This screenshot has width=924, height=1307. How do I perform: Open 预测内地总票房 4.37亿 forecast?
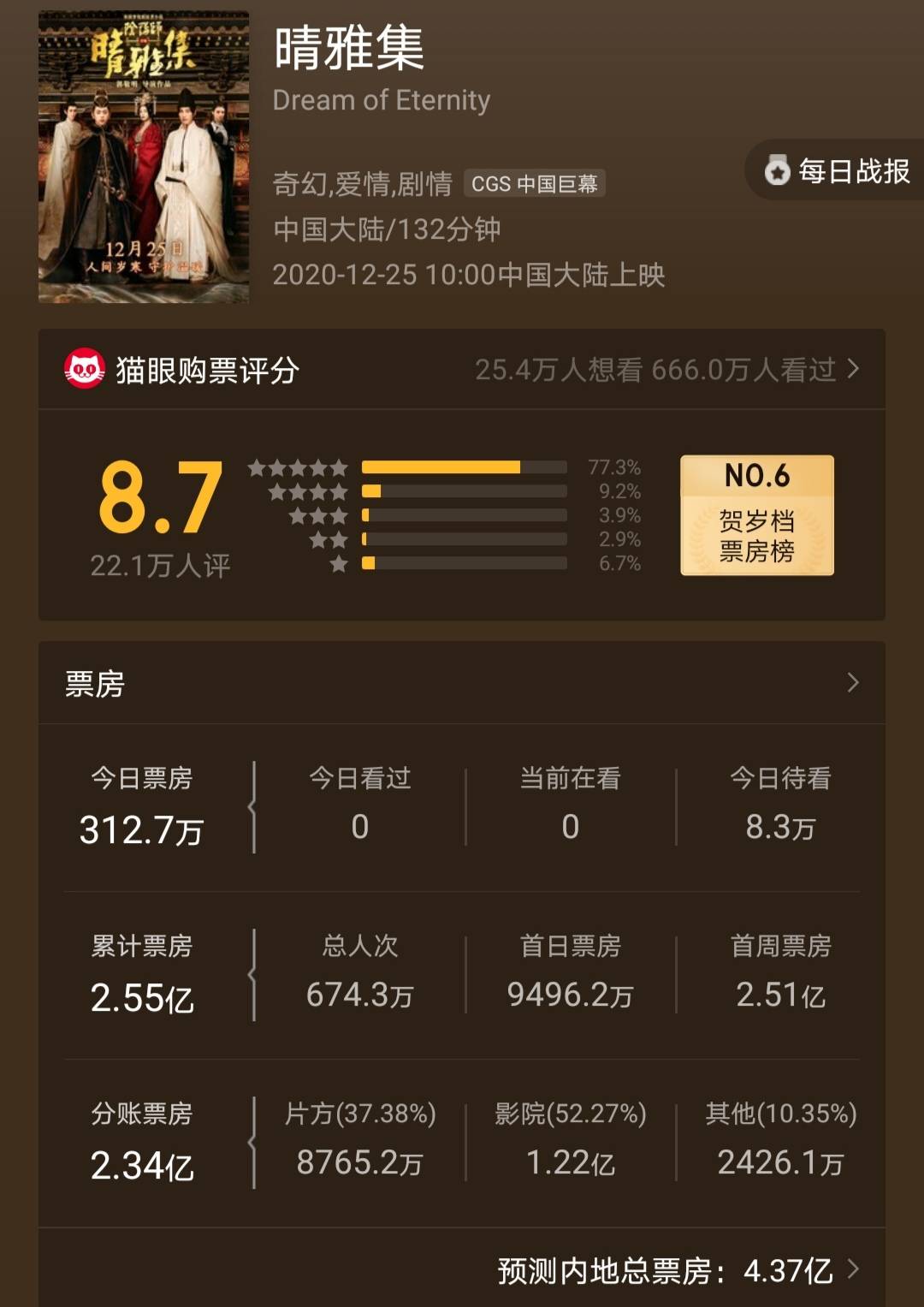[x=678, y=1270]
